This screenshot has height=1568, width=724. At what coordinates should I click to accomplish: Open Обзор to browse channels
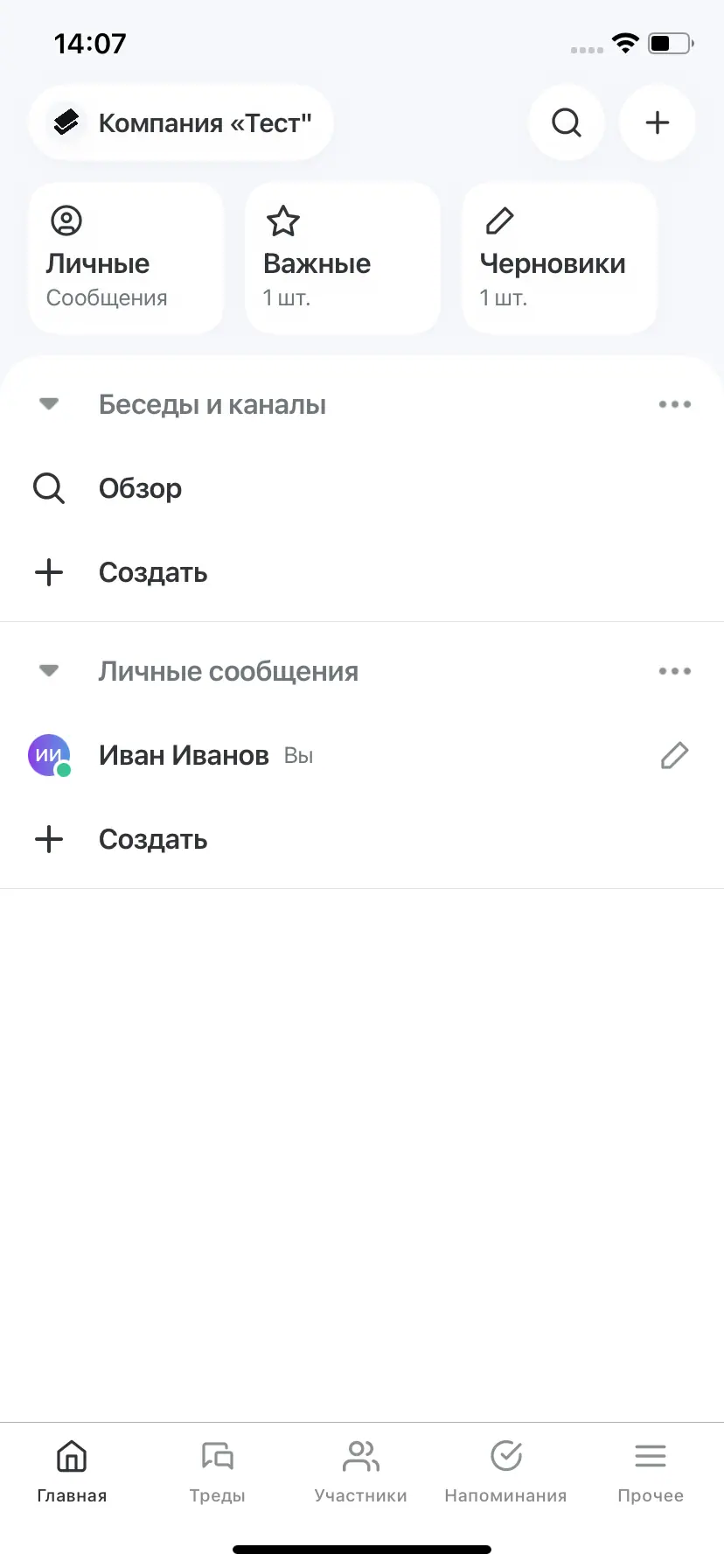140,488
